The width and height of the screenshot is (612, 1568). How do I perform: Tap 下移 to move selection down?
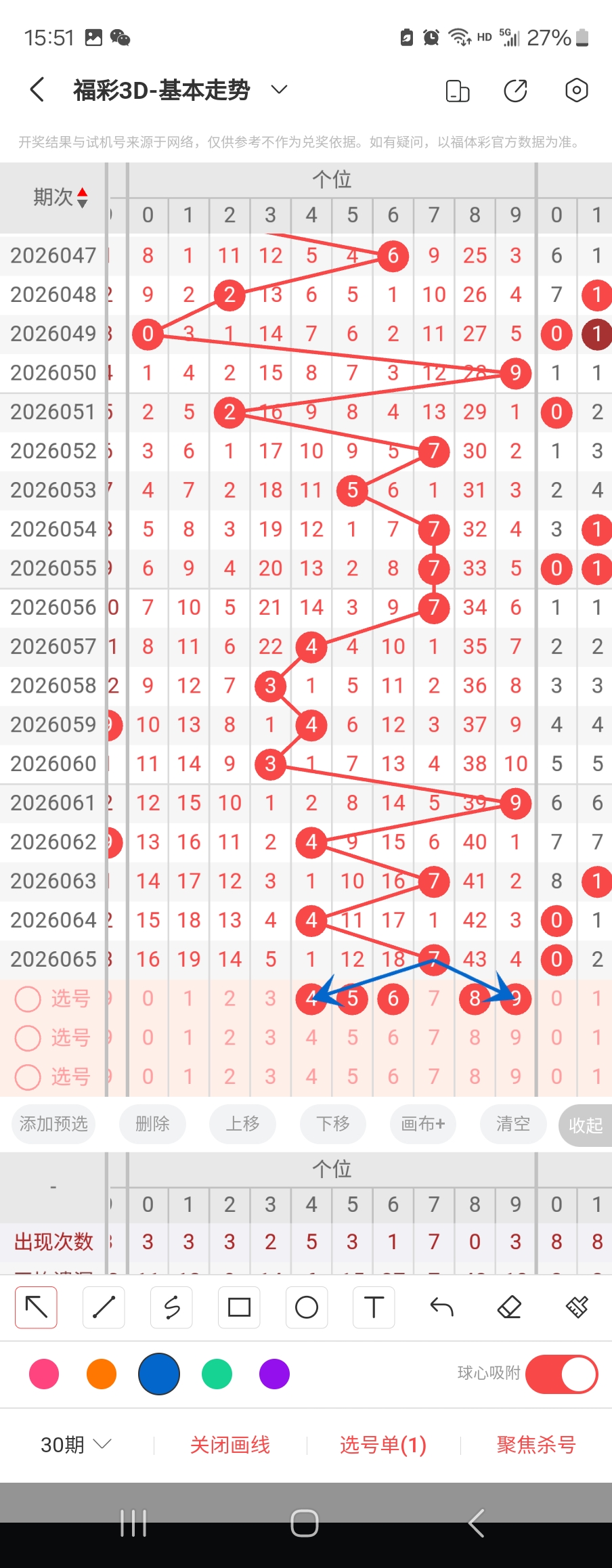pos(333,1124)
